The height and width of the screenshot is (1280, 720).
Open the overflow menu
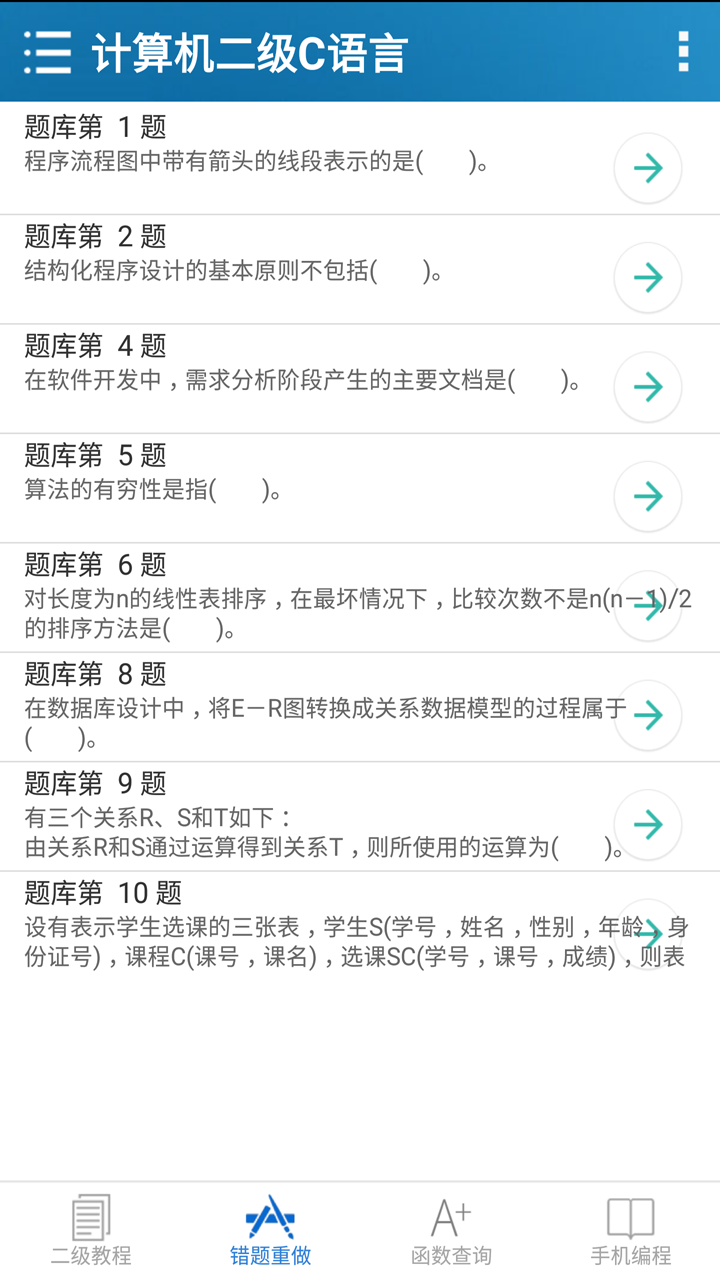pos(683,51)
